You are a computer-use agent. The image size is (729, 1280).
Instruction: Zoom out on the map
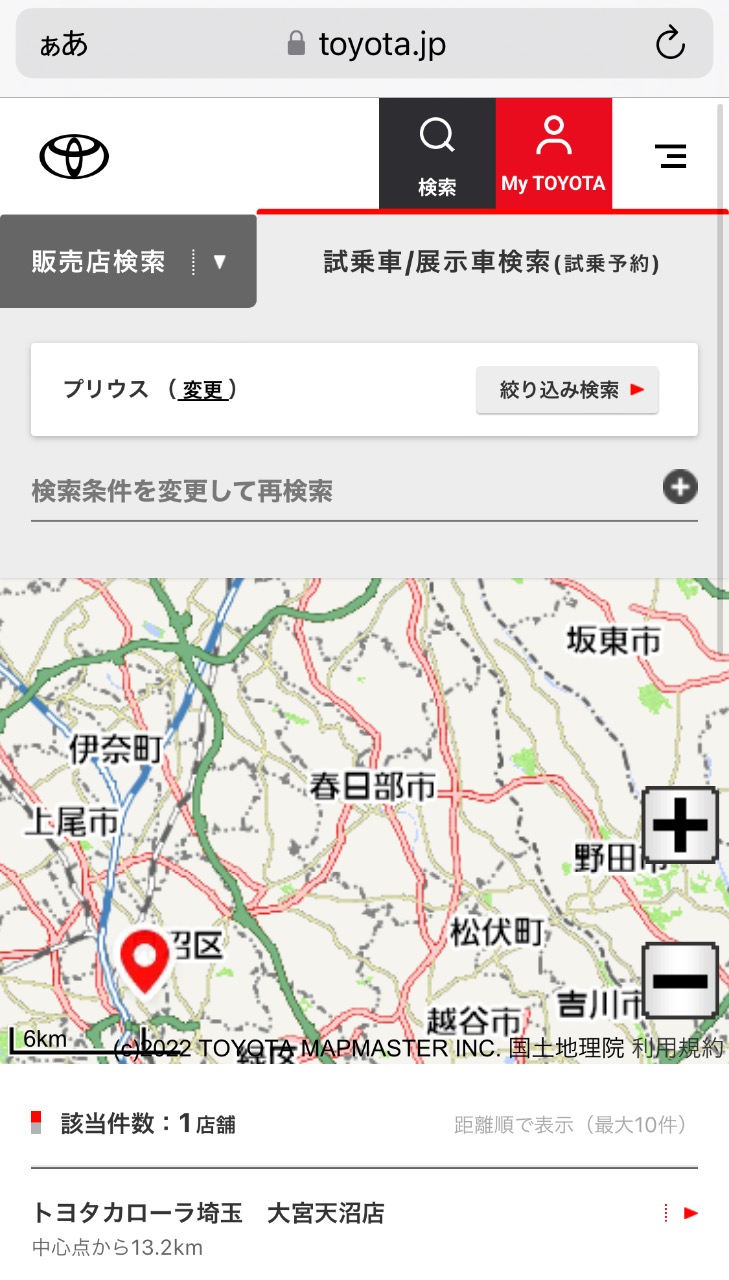tap(680, 980)
